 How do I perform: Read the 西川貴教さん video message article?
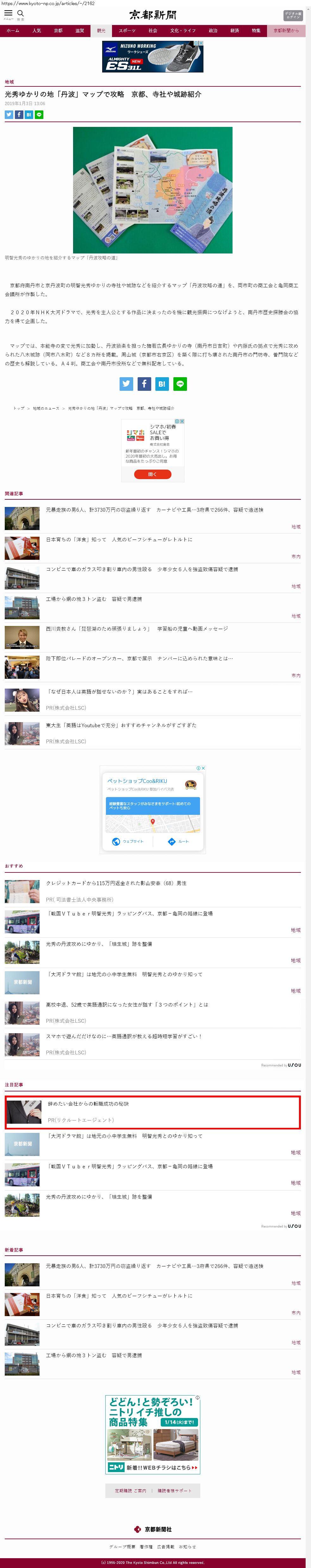137,629
